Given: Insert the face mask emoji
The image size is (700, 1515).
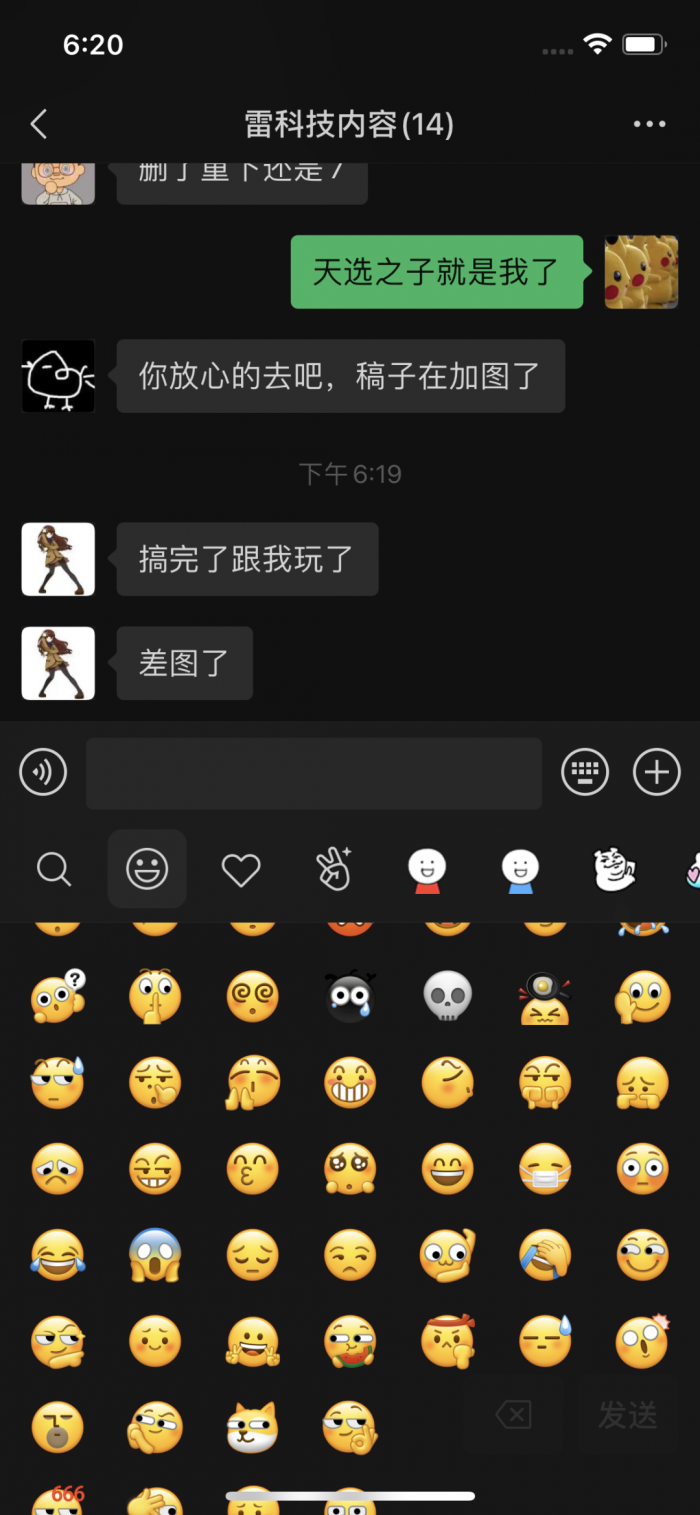Looking at the screenshot, I should 545,1169.
